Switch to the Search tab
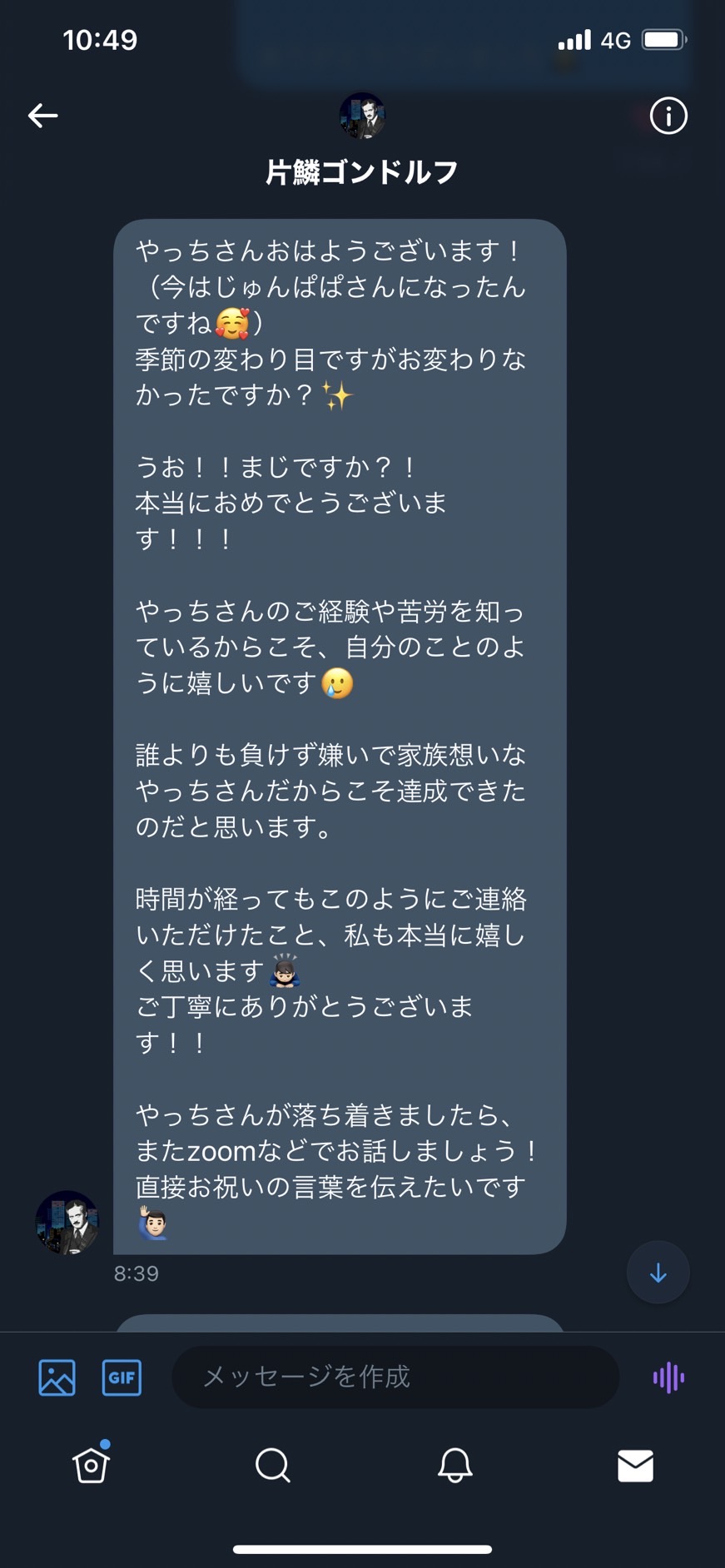 [x=272, y=1465]
